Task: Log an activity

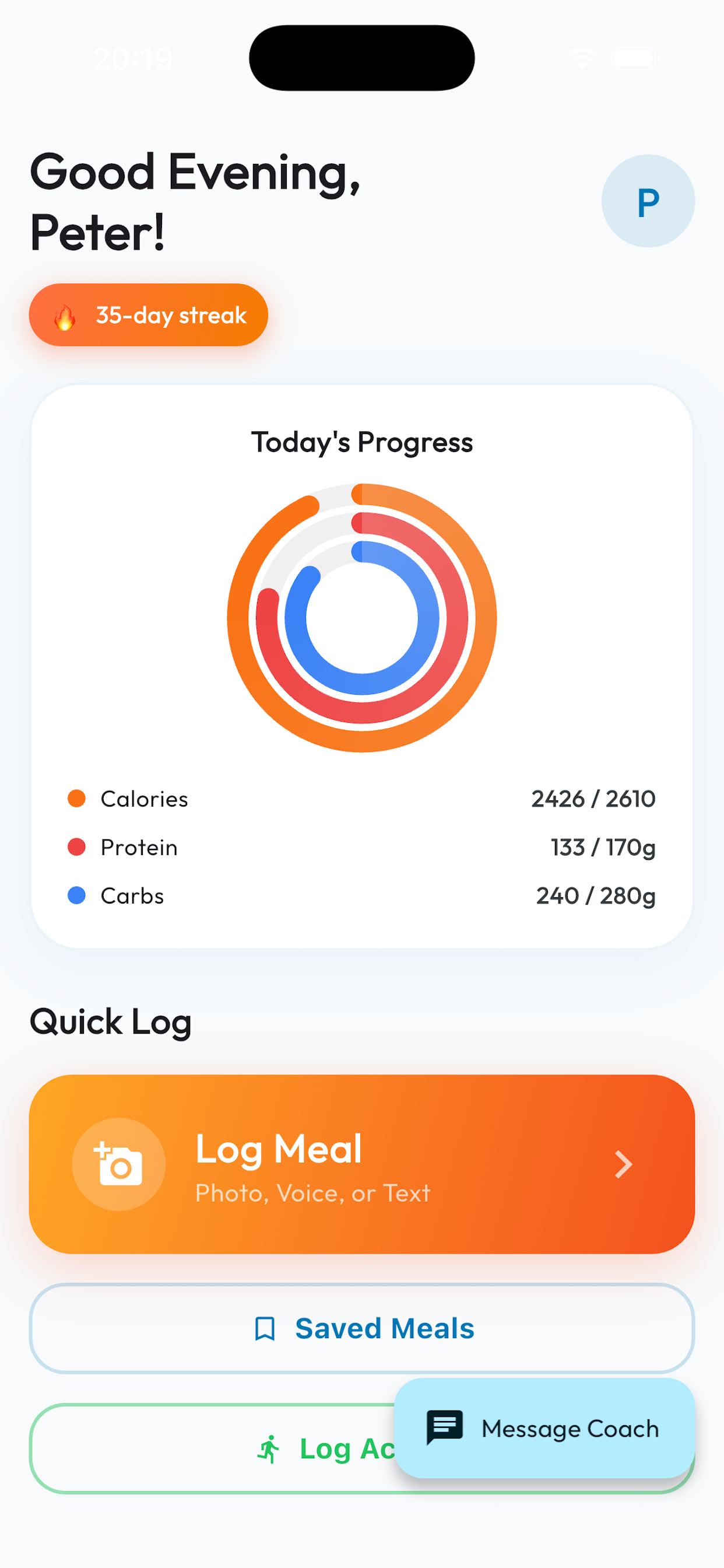Action: pos(213,1448)
